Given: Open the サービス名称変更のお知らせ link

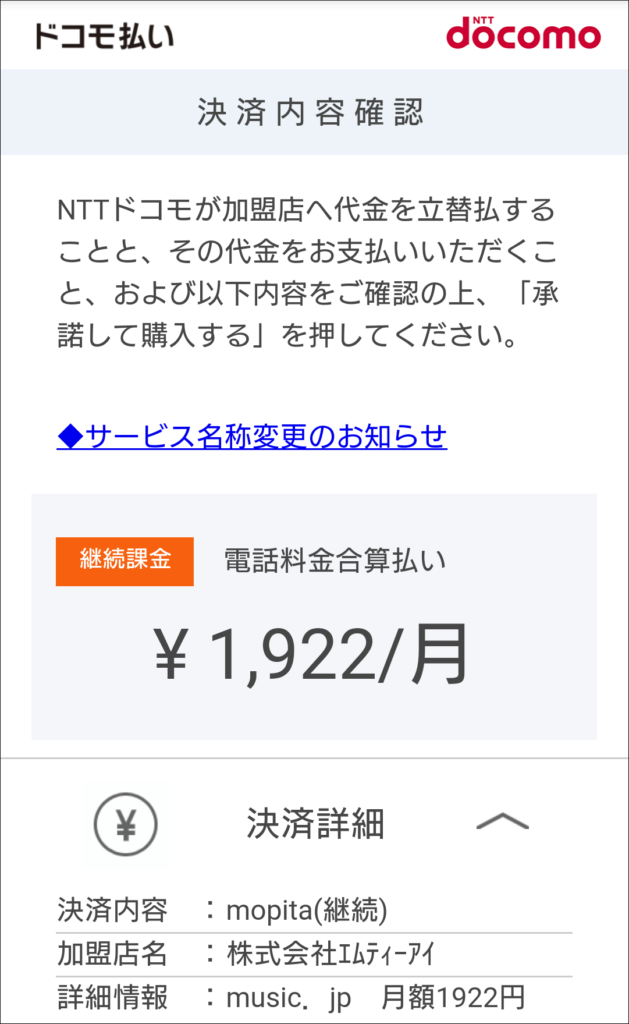Looking at the screenshot, I should pyautogui.click(x=252, y=436).
